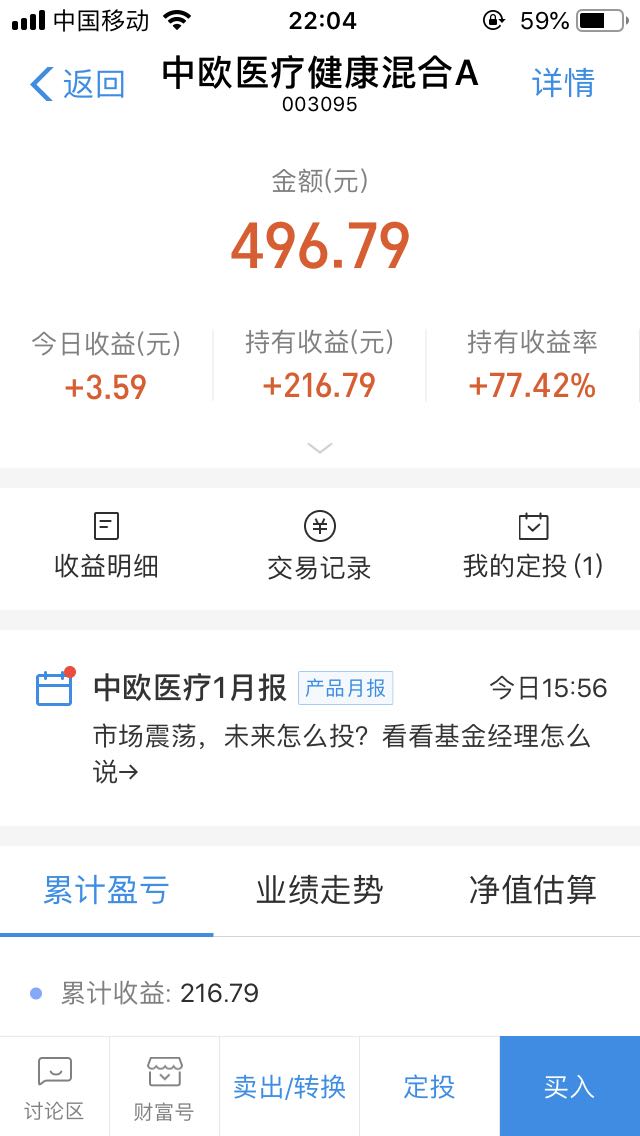Image resolution: width=640 pixels, height=1136 pixels.
Task: Switch to the 净值估算 tab
Action: (x=533, y=890)
